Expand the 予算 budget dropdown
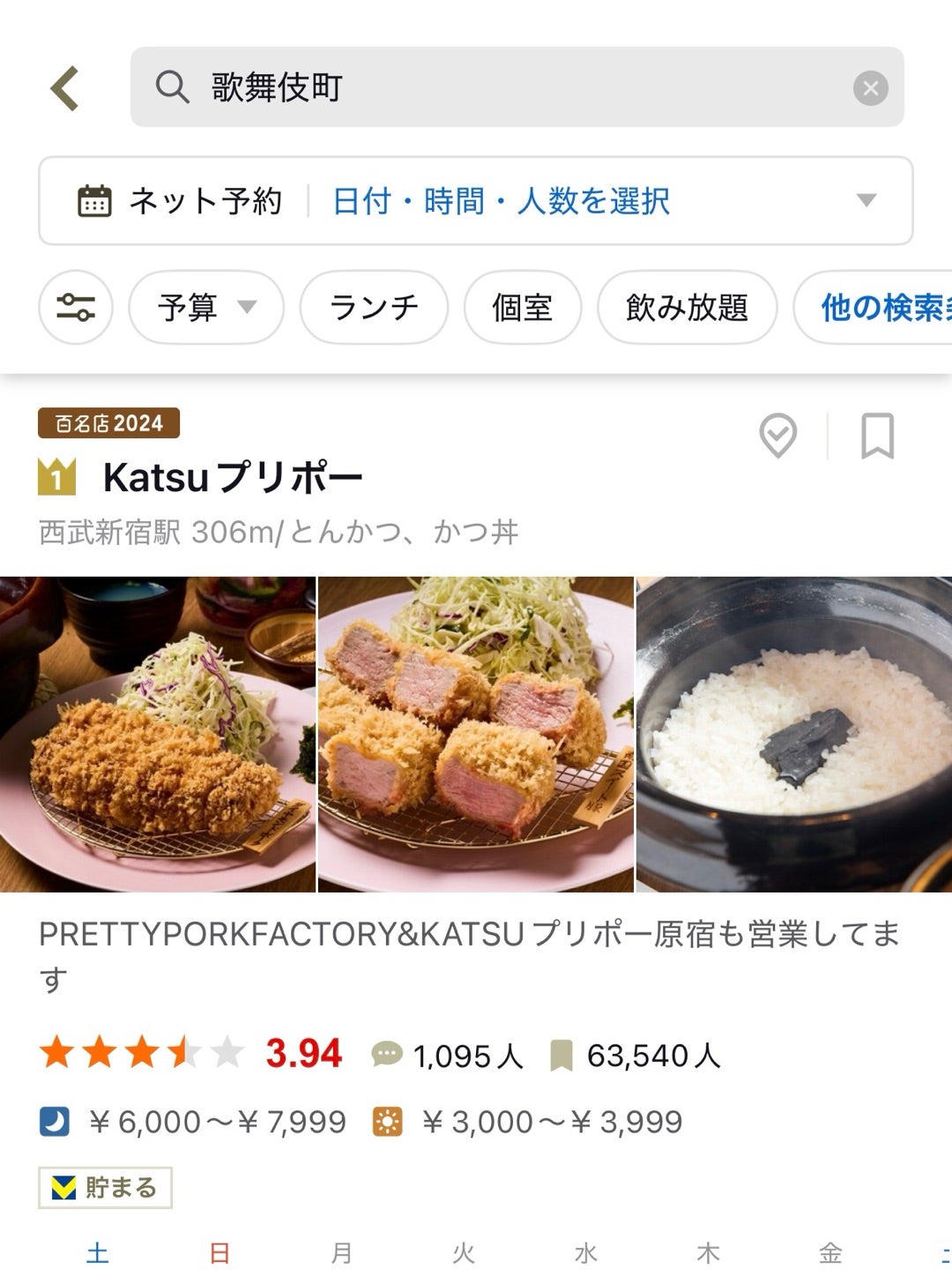The image size is (952, 1270). pos(206,307)
